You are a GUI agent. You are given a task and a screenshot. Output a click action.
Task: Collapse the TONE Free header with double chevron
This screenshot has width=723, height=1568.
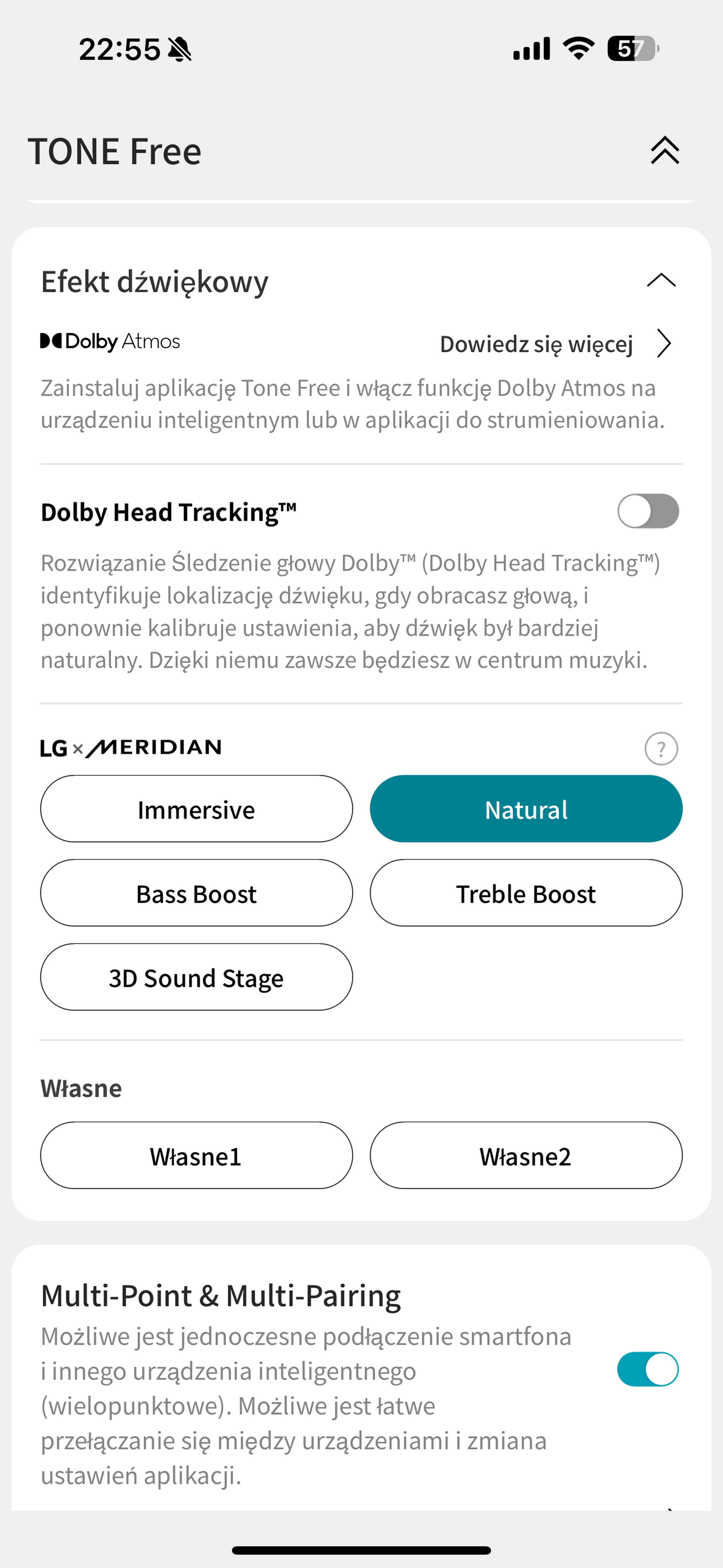[665, 150]
